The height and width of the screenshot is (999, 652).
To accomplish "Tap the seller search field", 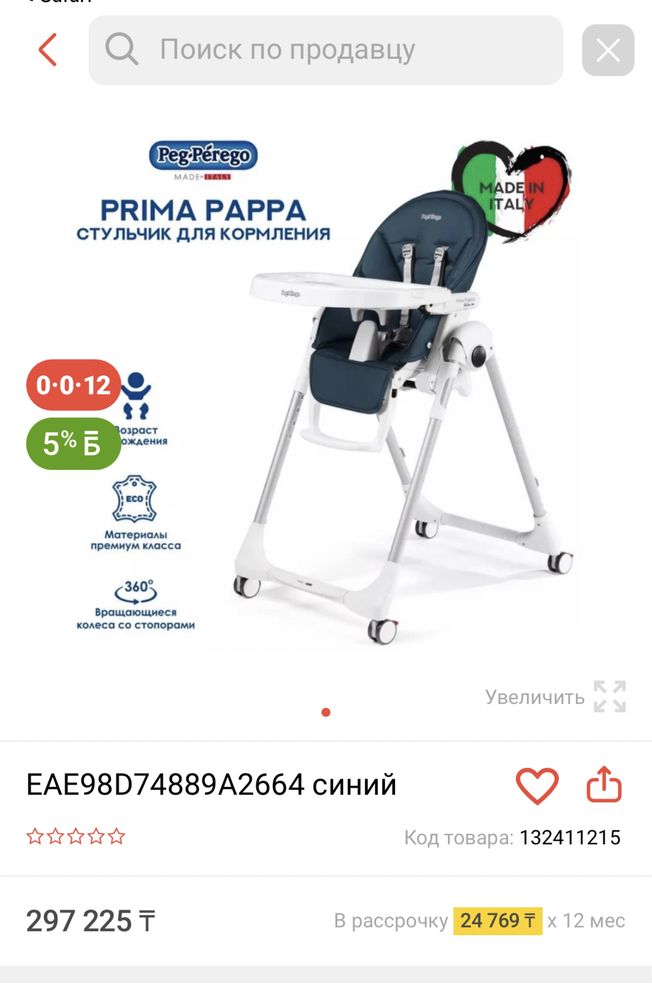I will [325, 50].
